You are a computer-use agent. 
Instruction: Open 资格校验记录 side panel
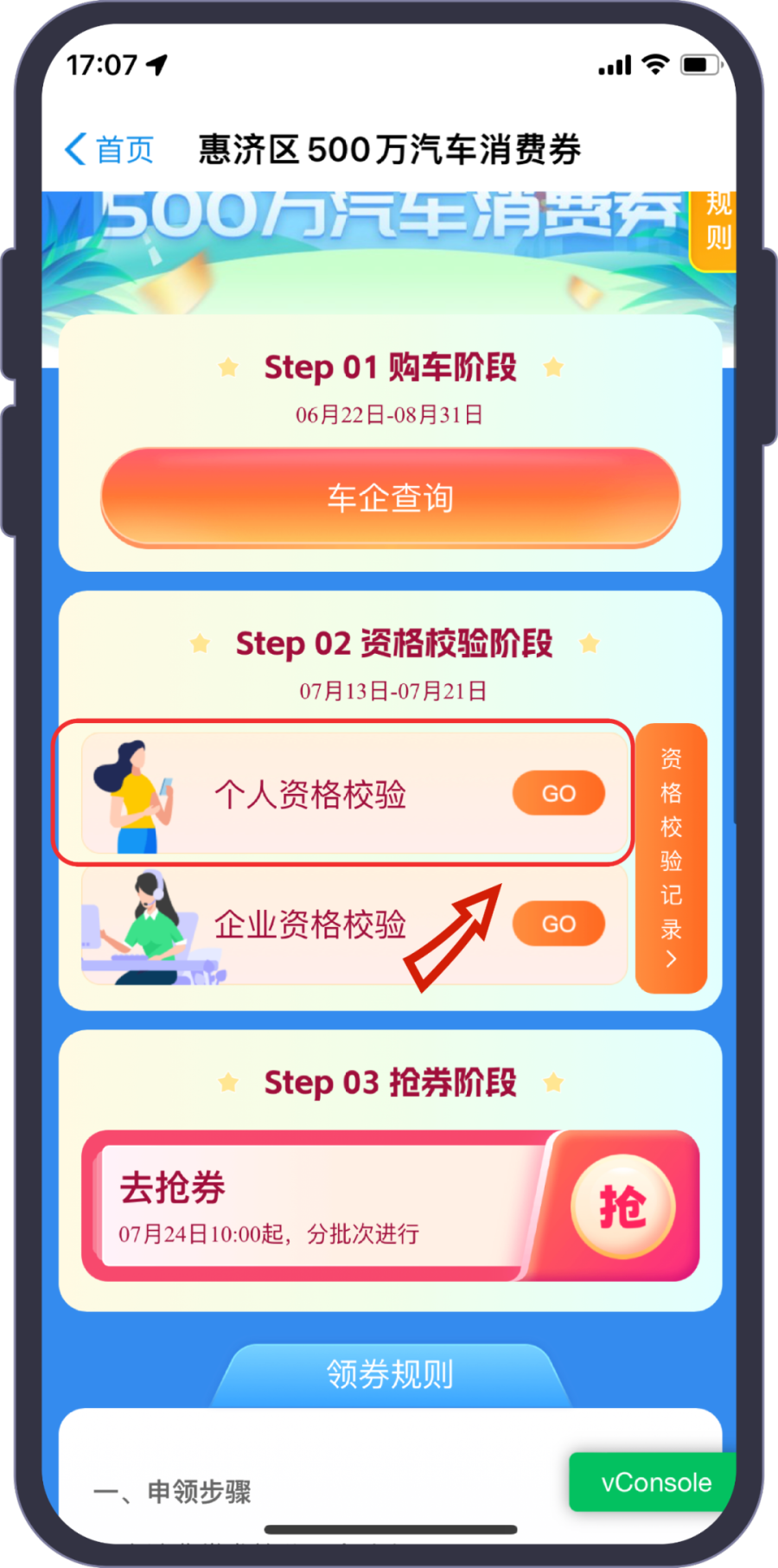click(x=671, y=858)
